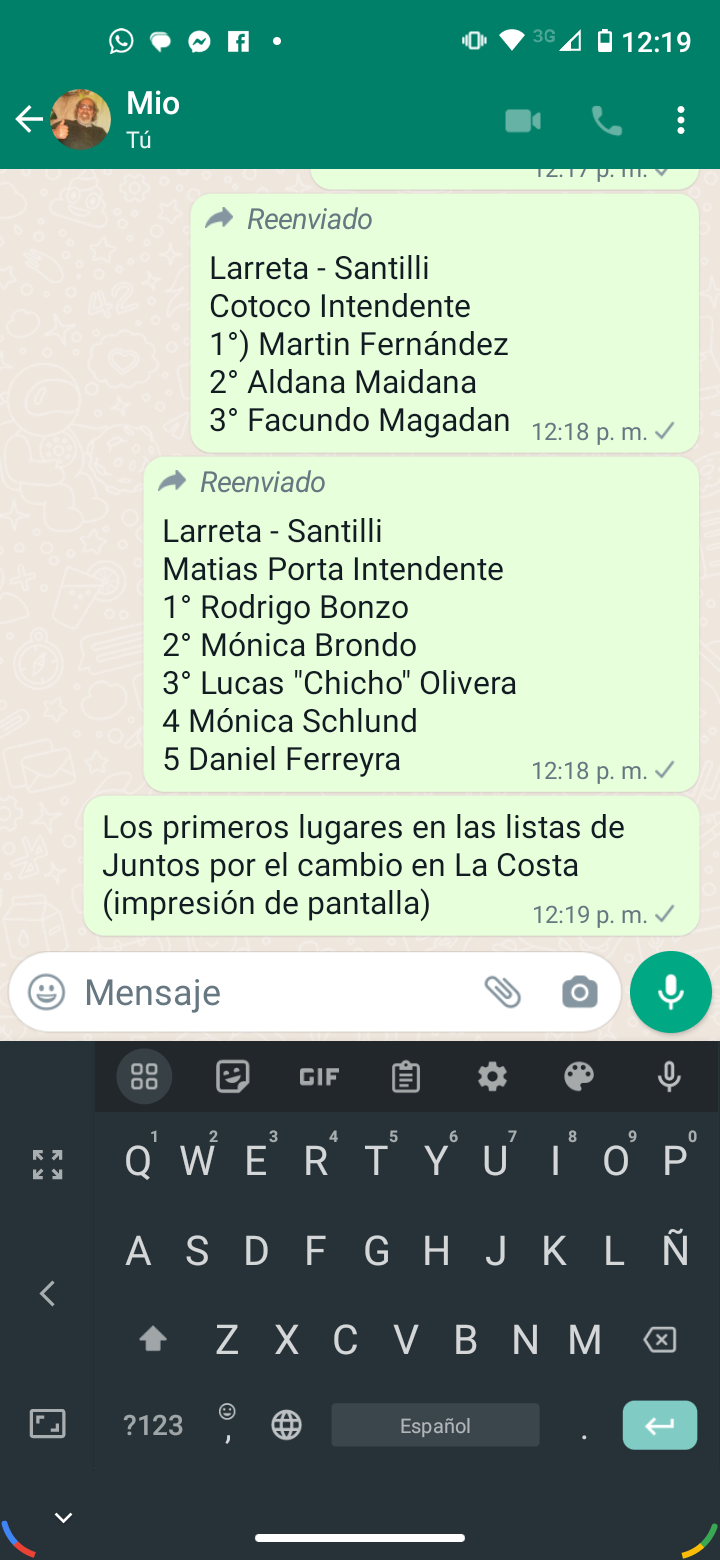The height and width of the screenshot is (1560, 720).
Task: Open the chat overflow menu
Action: [681, 121]
